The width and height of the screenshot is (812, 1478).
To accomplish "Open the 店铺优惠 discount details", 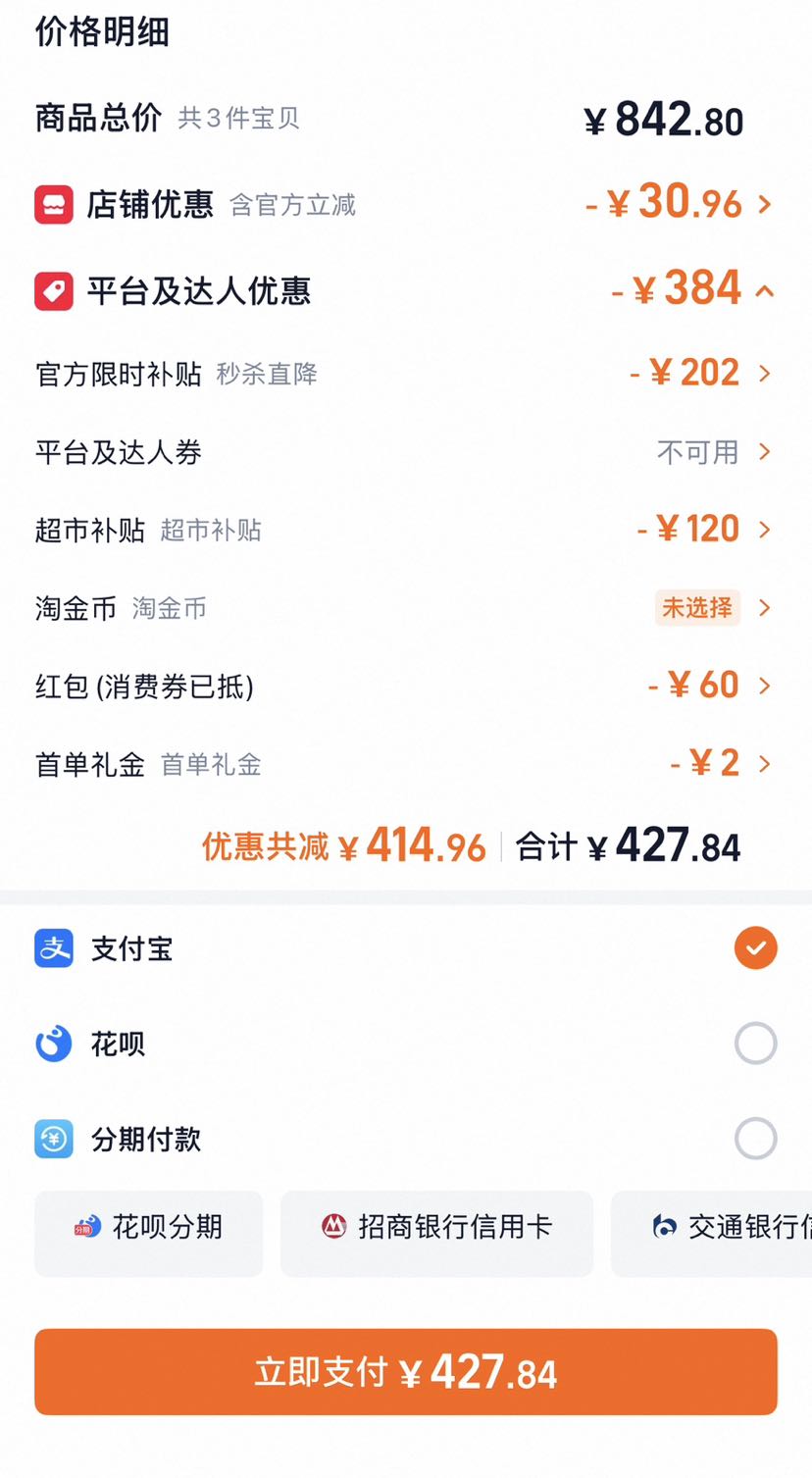I will [x=406, y=204].
